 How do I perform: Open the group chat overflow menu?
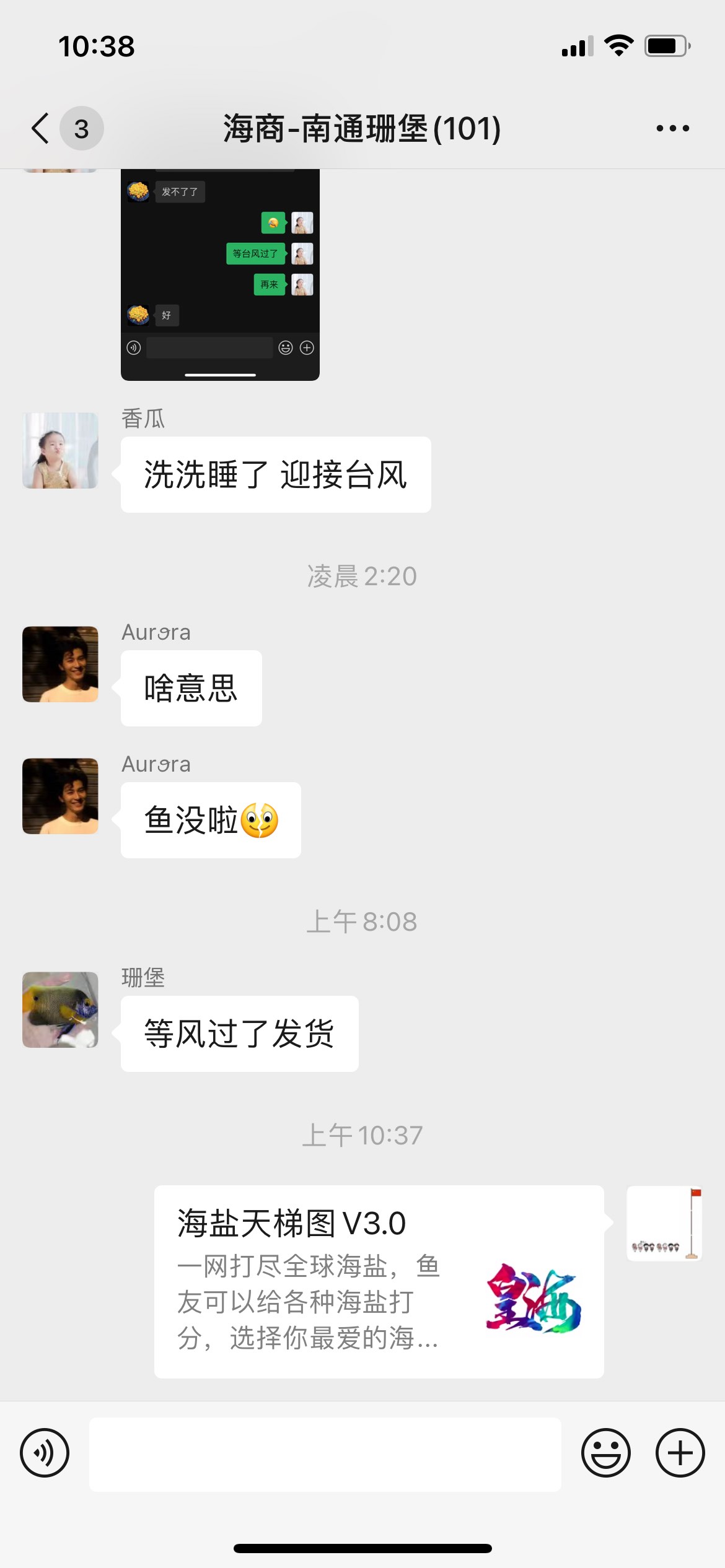672,128
